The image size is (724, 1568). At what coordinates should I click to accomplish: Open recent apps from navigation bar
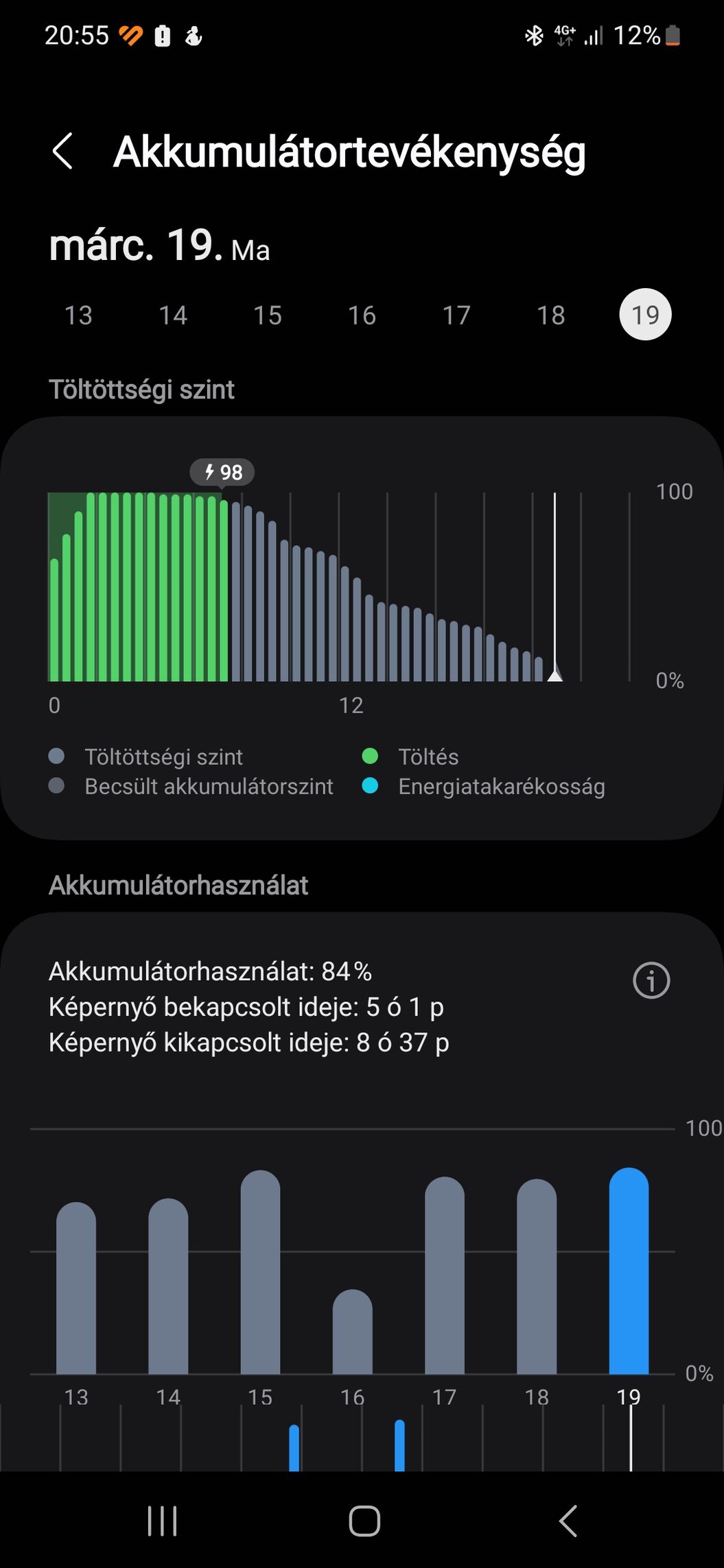(163, 1521)
